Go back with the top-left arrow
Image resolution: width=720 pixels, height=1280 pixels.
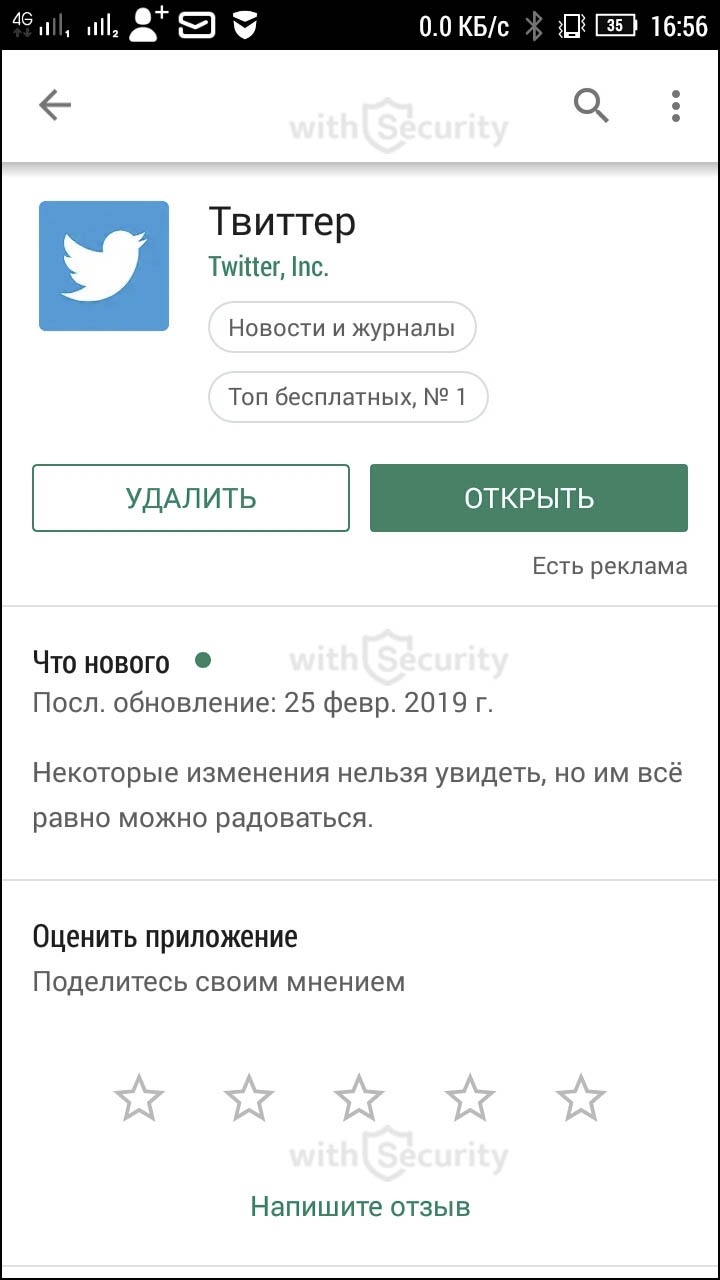coord(55,105)
